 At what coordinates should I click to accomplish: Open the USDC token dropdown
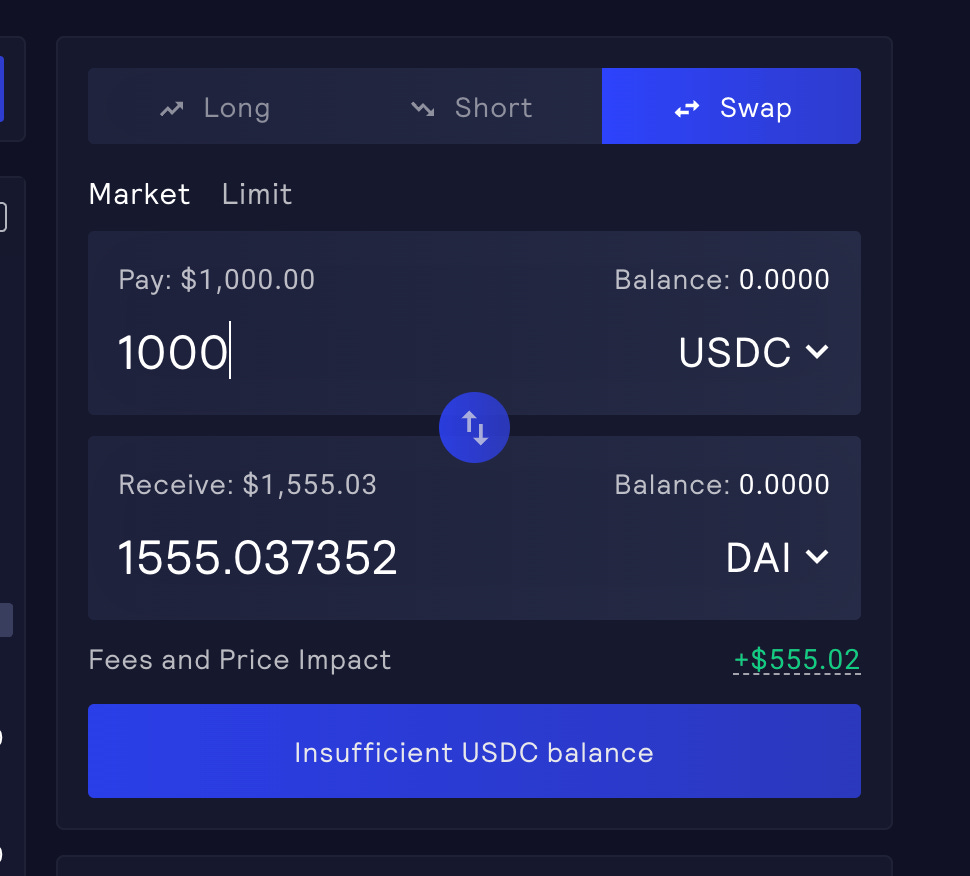click(754, 353)
